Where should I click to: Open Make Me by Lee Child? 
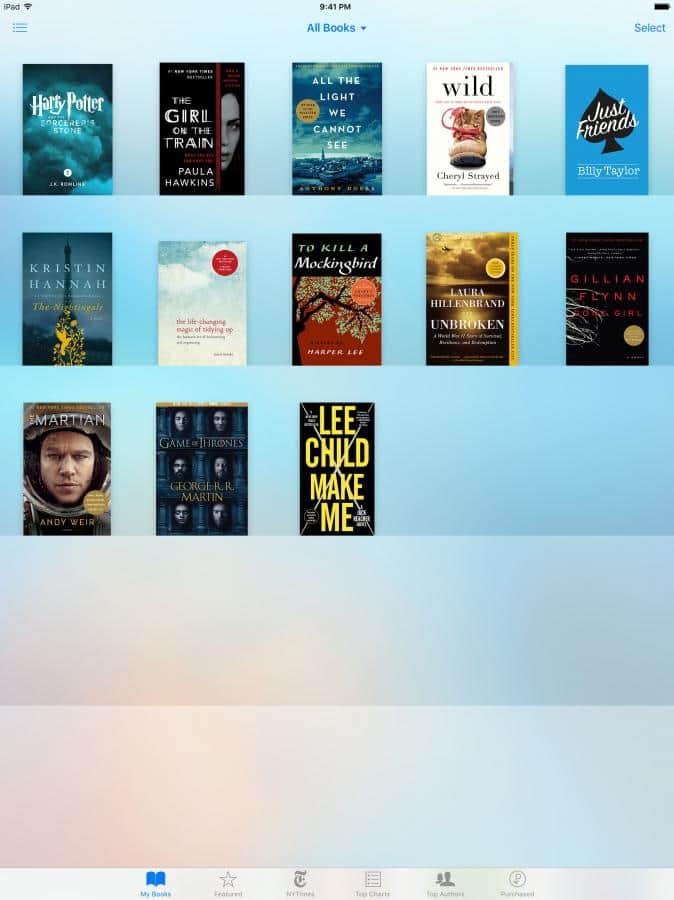(x=337, y=469)
